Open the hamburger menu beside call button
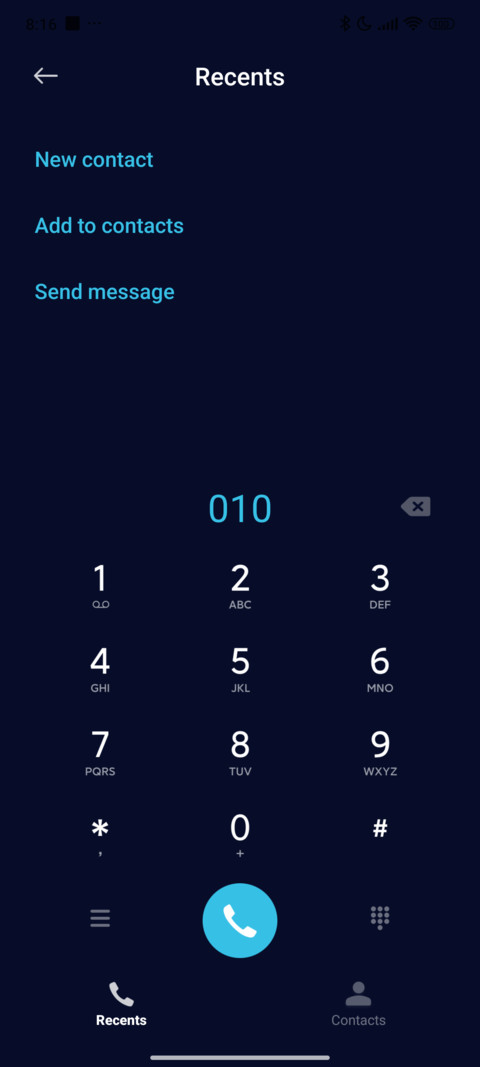480x1067 pixels. point(100,918)
